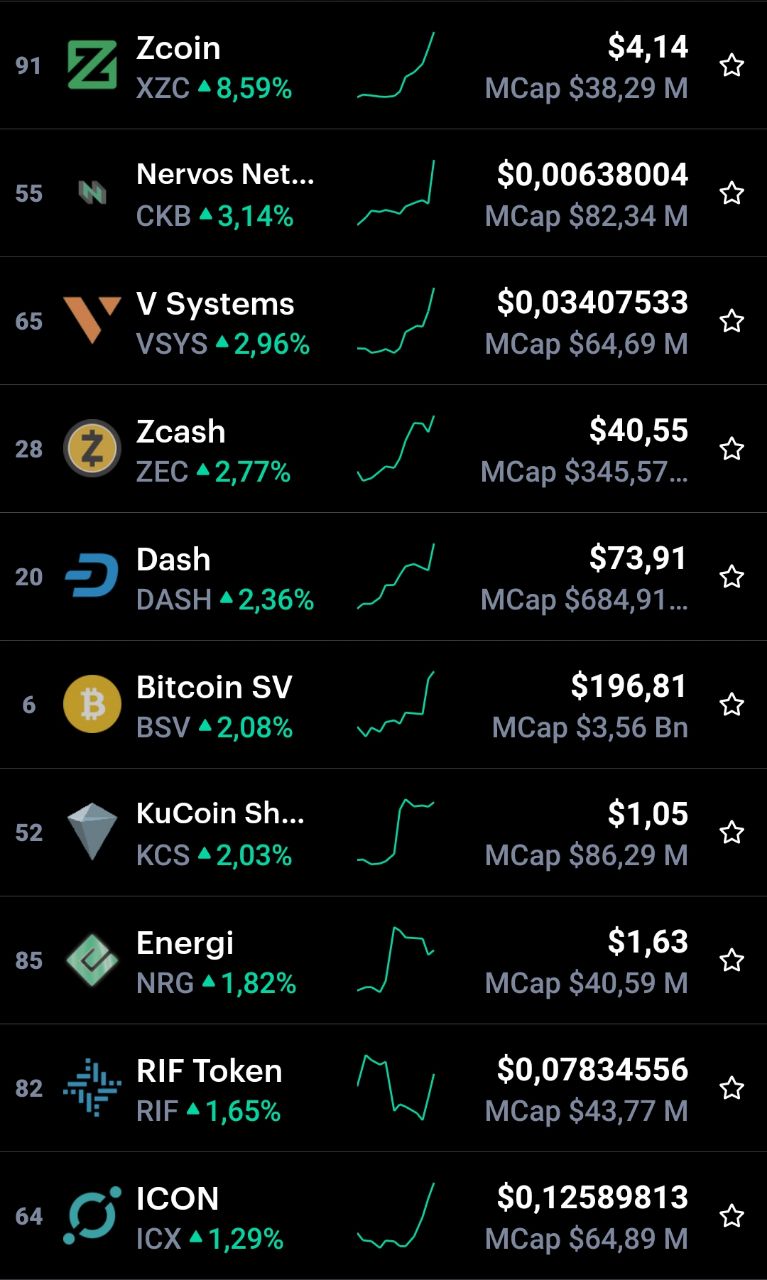This screenshot has height=1280, width=767.
Task: Open the Zcoin XZC coin row
Action: coord(383,66)
